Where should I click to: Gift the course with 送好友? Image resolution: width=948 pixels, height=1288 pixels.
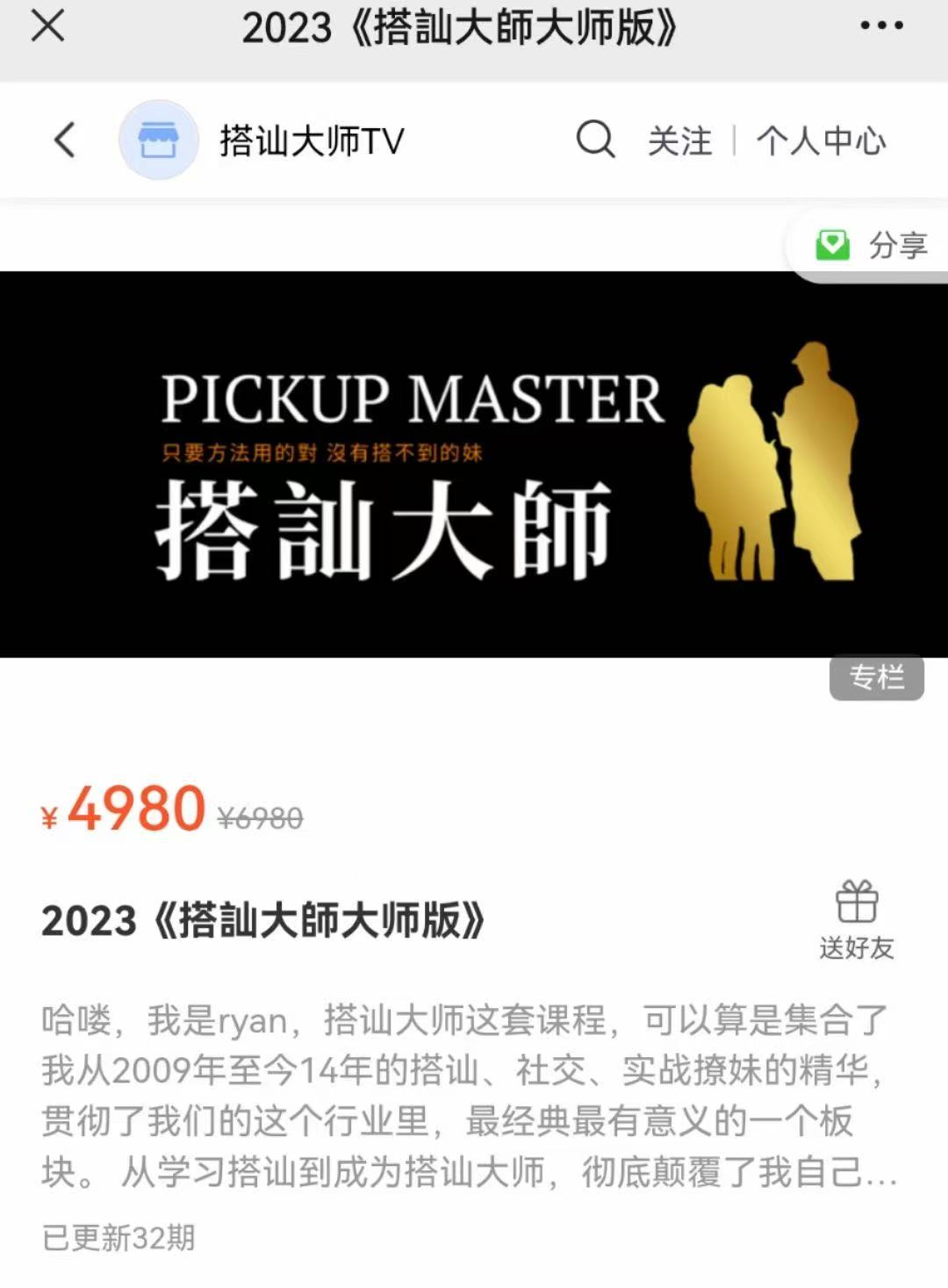[x=857, y=920]
